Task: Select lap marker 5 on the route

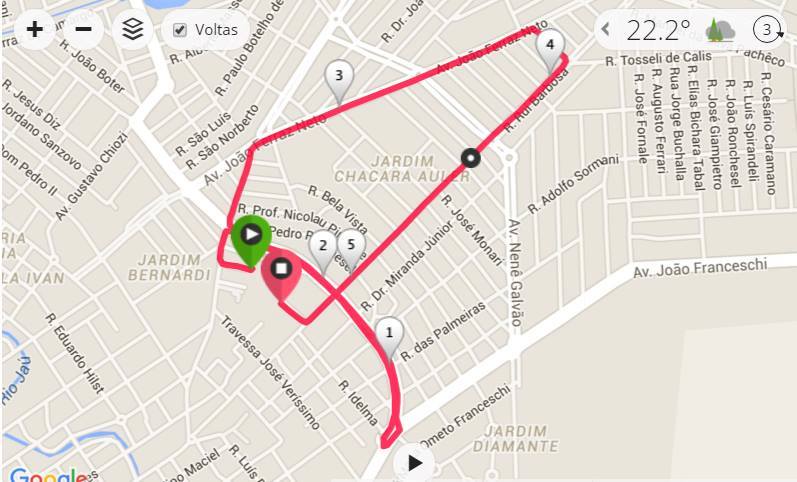Action: point(350,245)
